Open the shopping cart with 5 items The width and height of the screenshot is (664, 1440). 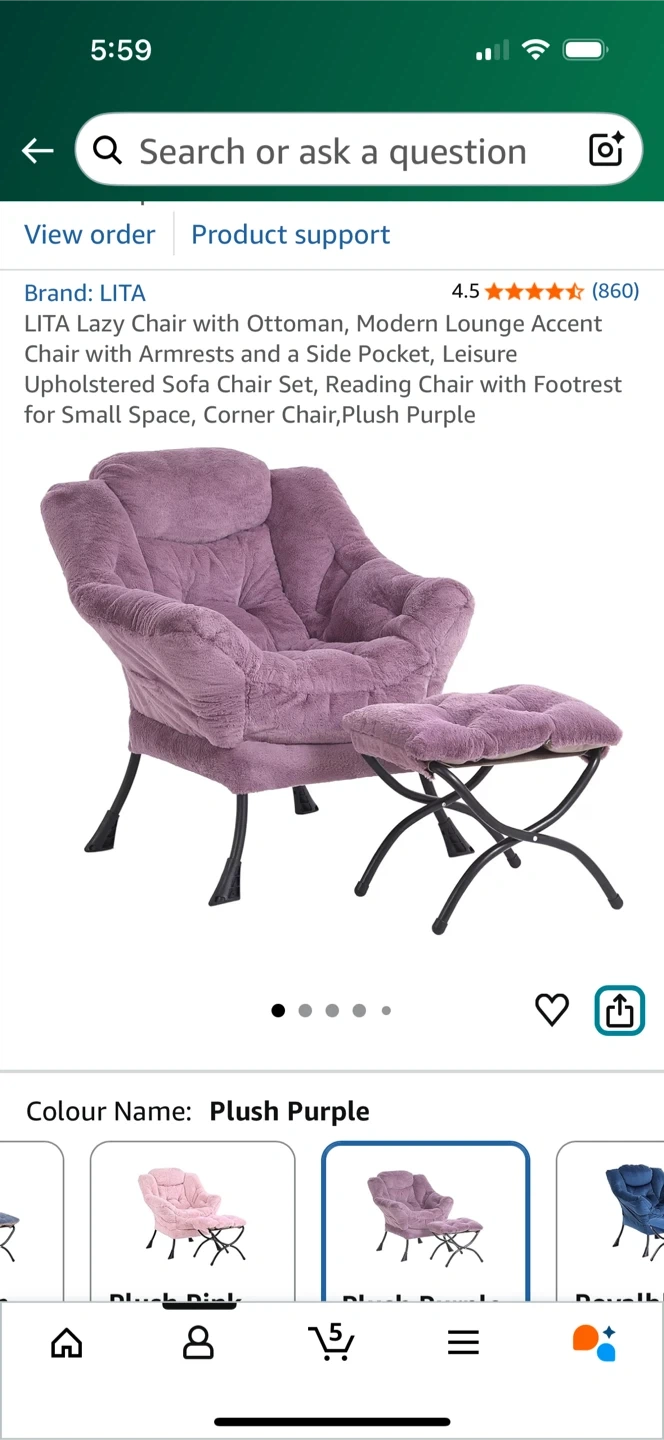click(330, 1342)
